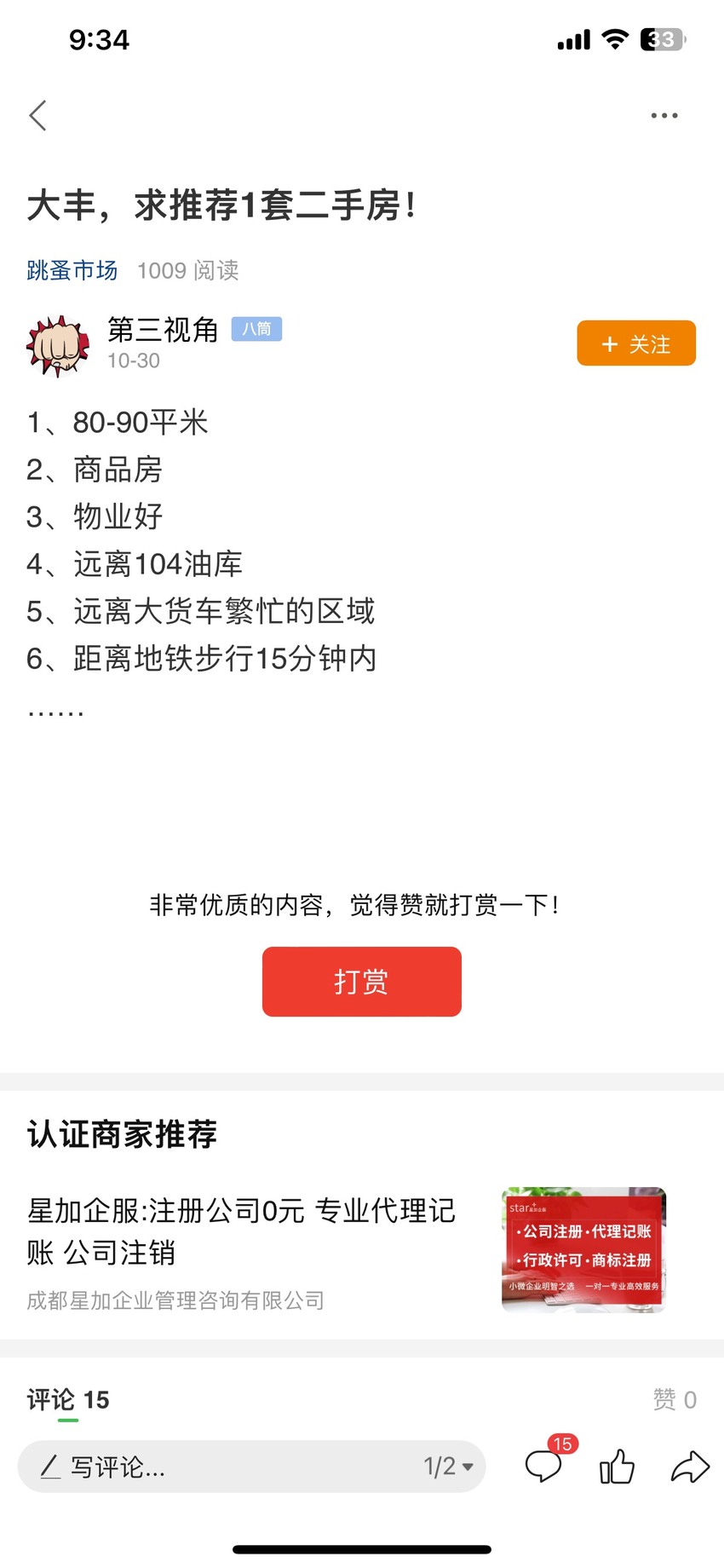Share this post with the arrow icon

pyautogui.click(x=690, y=1467)
